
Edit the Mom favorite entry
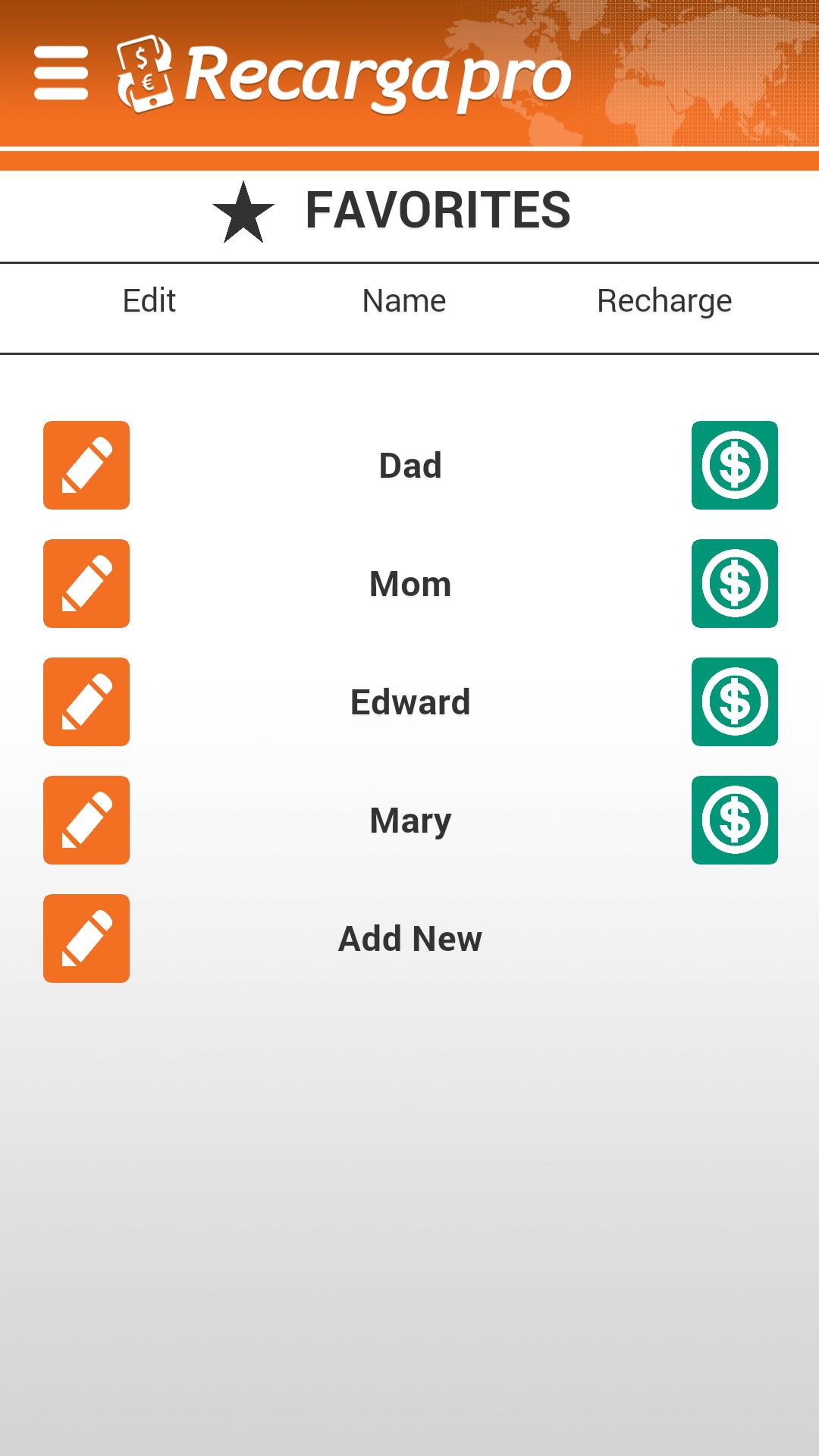pyautogui.click(x=86, y=583)
